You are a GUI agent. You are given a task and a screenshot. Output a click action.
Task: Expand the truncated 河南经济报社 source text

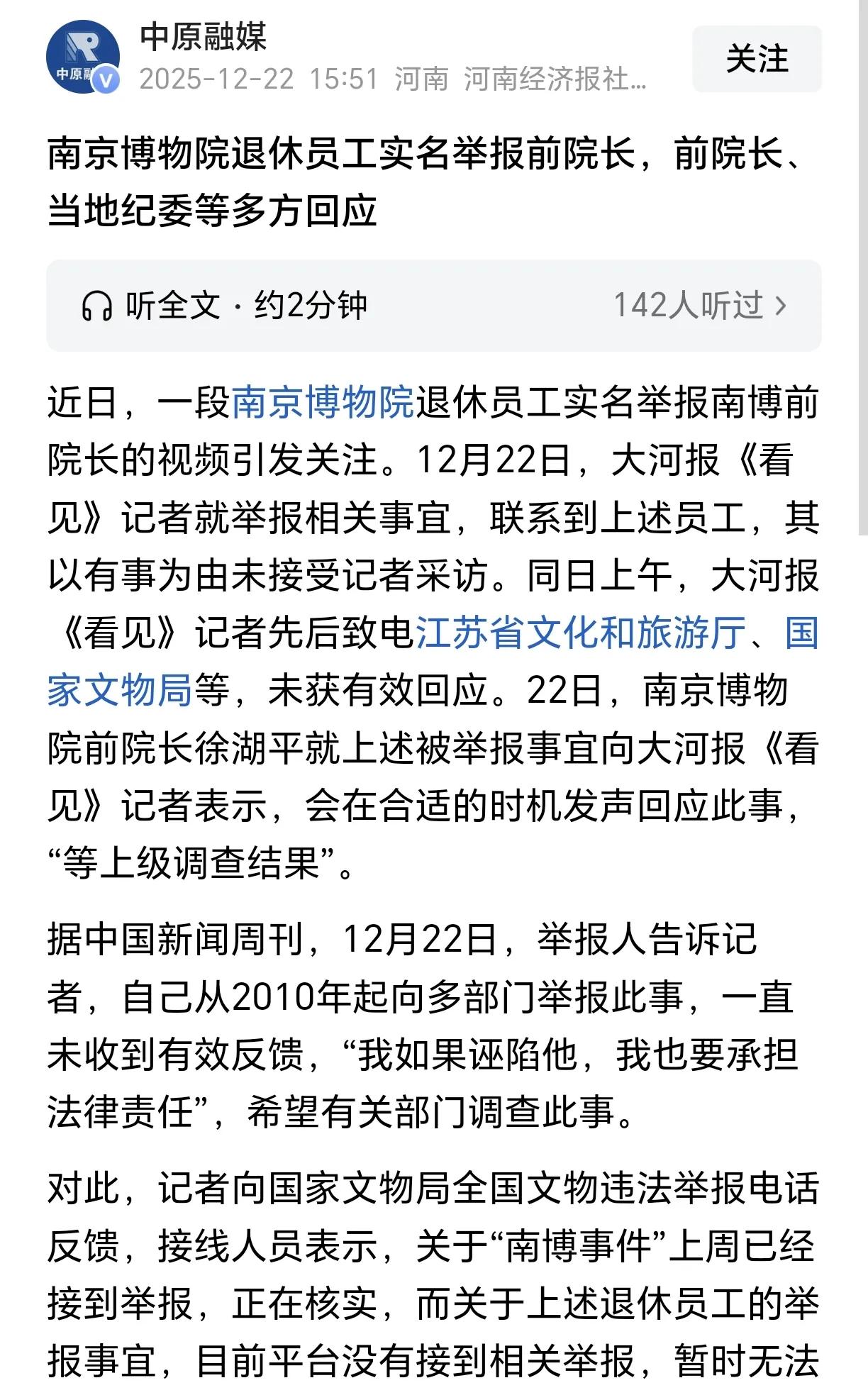point(553,79)
